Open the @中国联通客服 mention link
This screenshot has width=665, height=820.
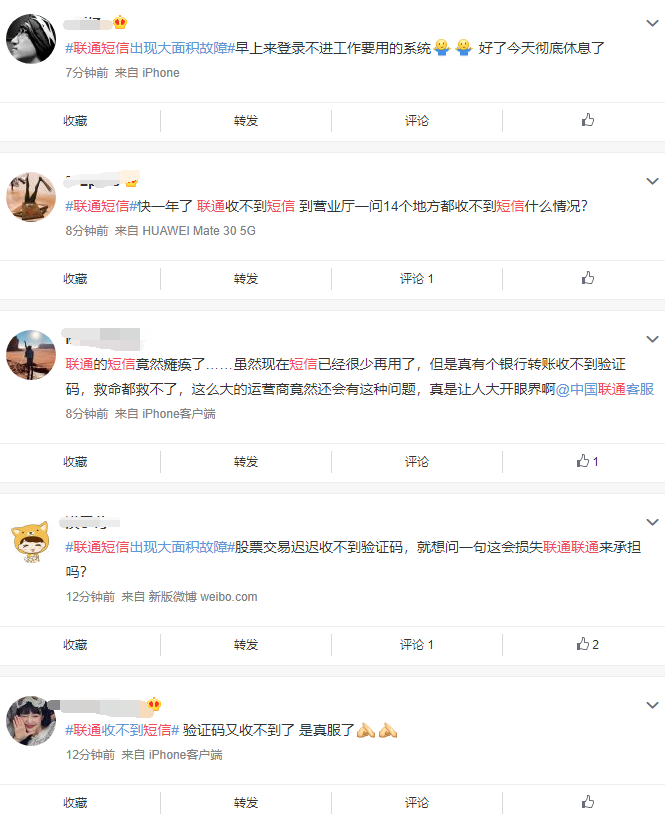tap(605, 389)
